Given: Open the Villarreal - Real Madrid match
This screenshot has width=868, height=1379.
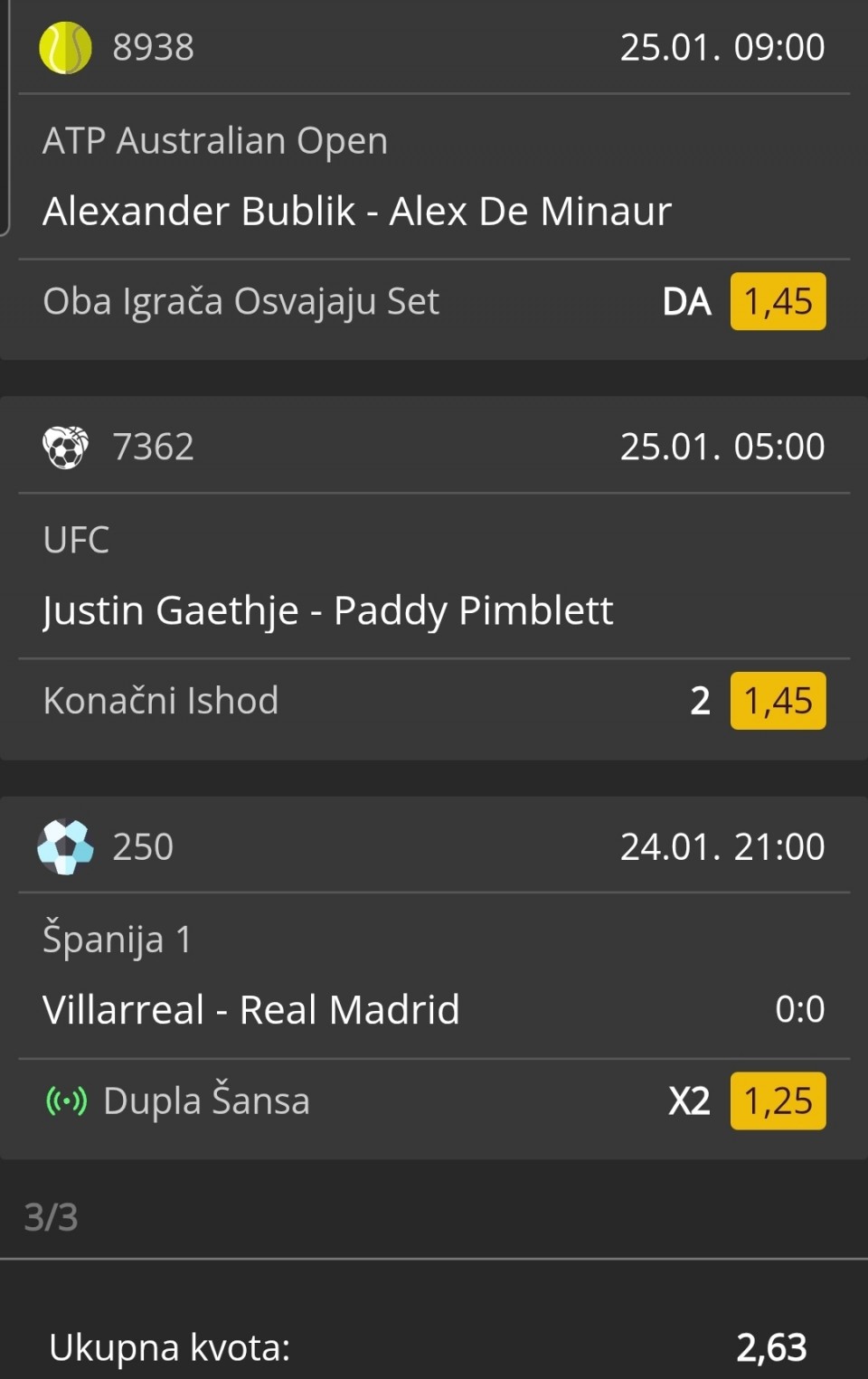Looking at the screenshot, I should 251,1010.
